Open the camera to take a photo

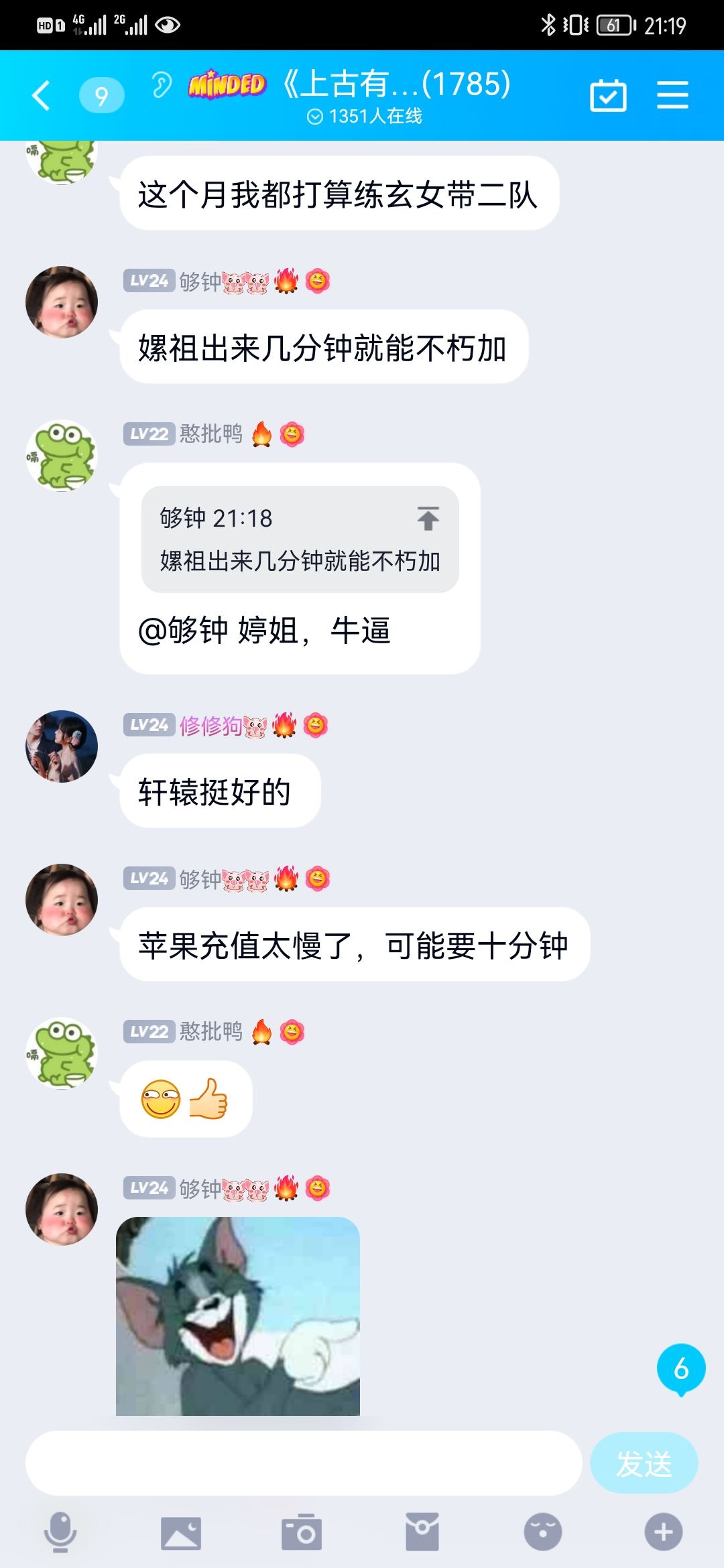[302, 1532]
